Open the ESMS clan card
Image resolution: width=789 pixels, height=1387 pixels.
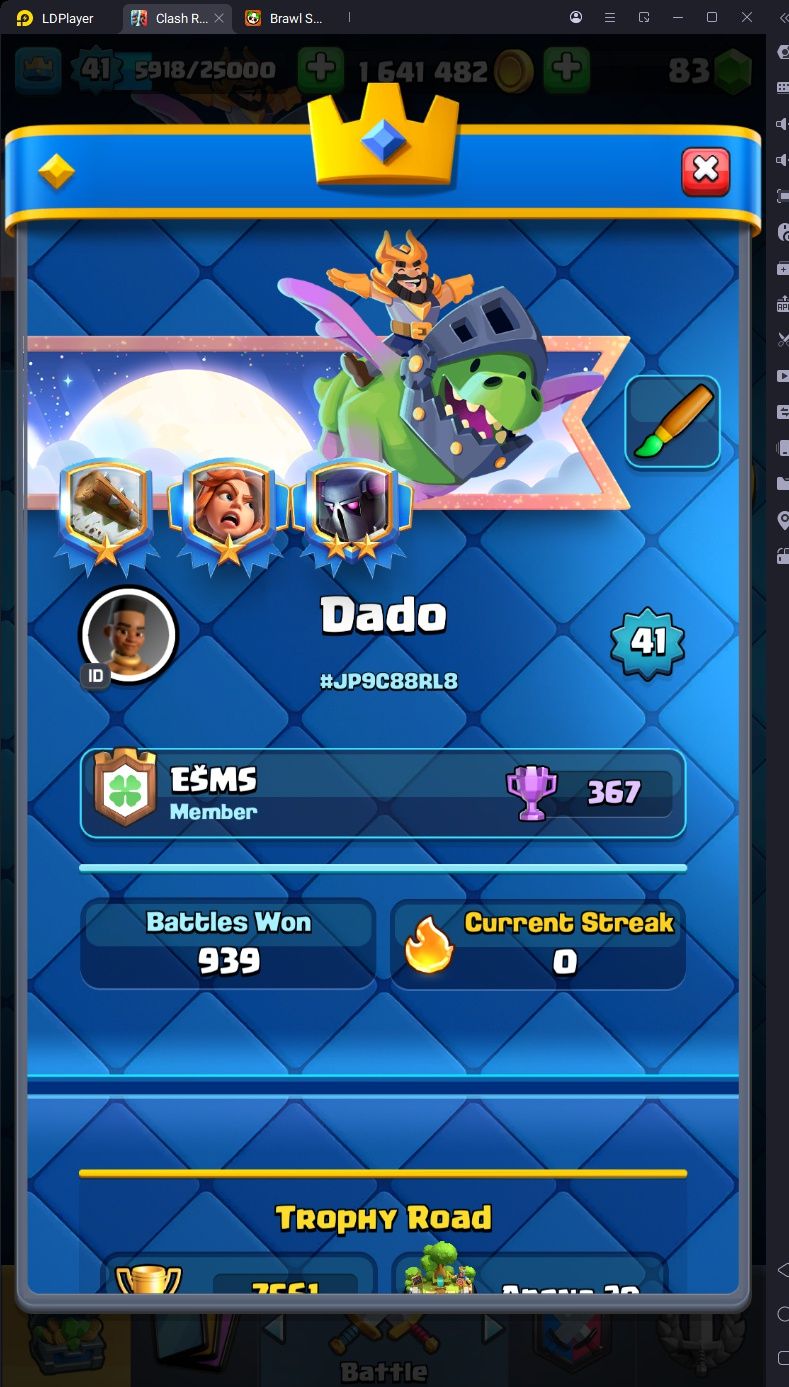[x=382, y=792]
